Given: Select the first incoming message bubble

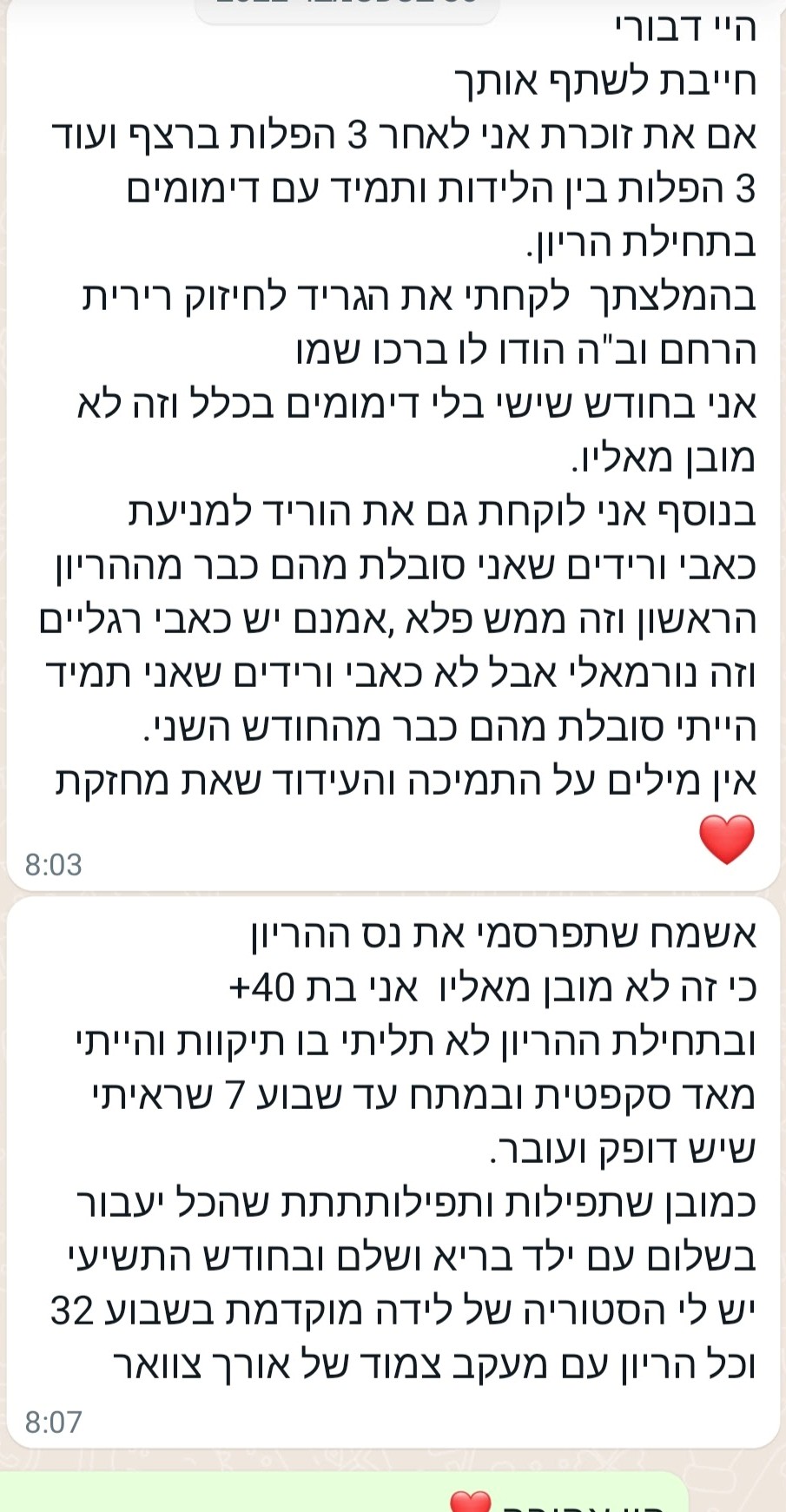Looking at the screenshot, I should [x=391, y=434].
